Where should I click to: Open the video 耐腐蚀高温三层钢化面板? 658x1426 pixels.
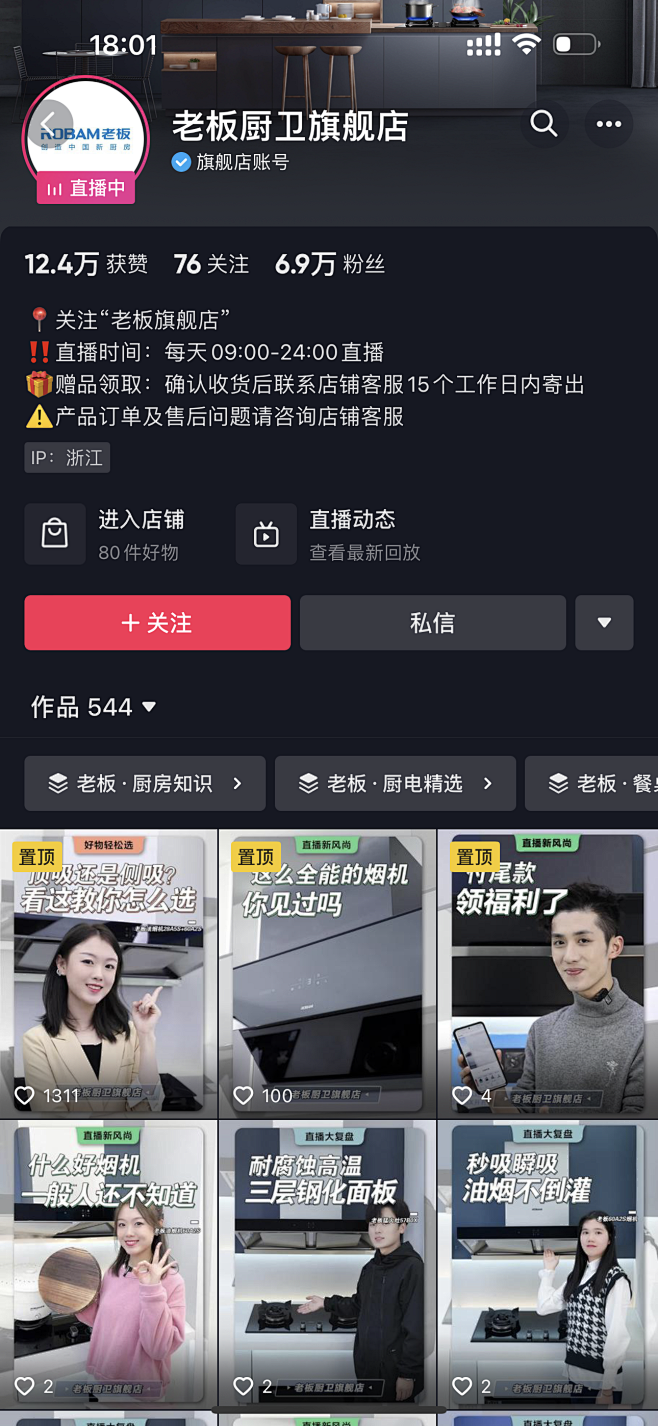click(327, 1264)
